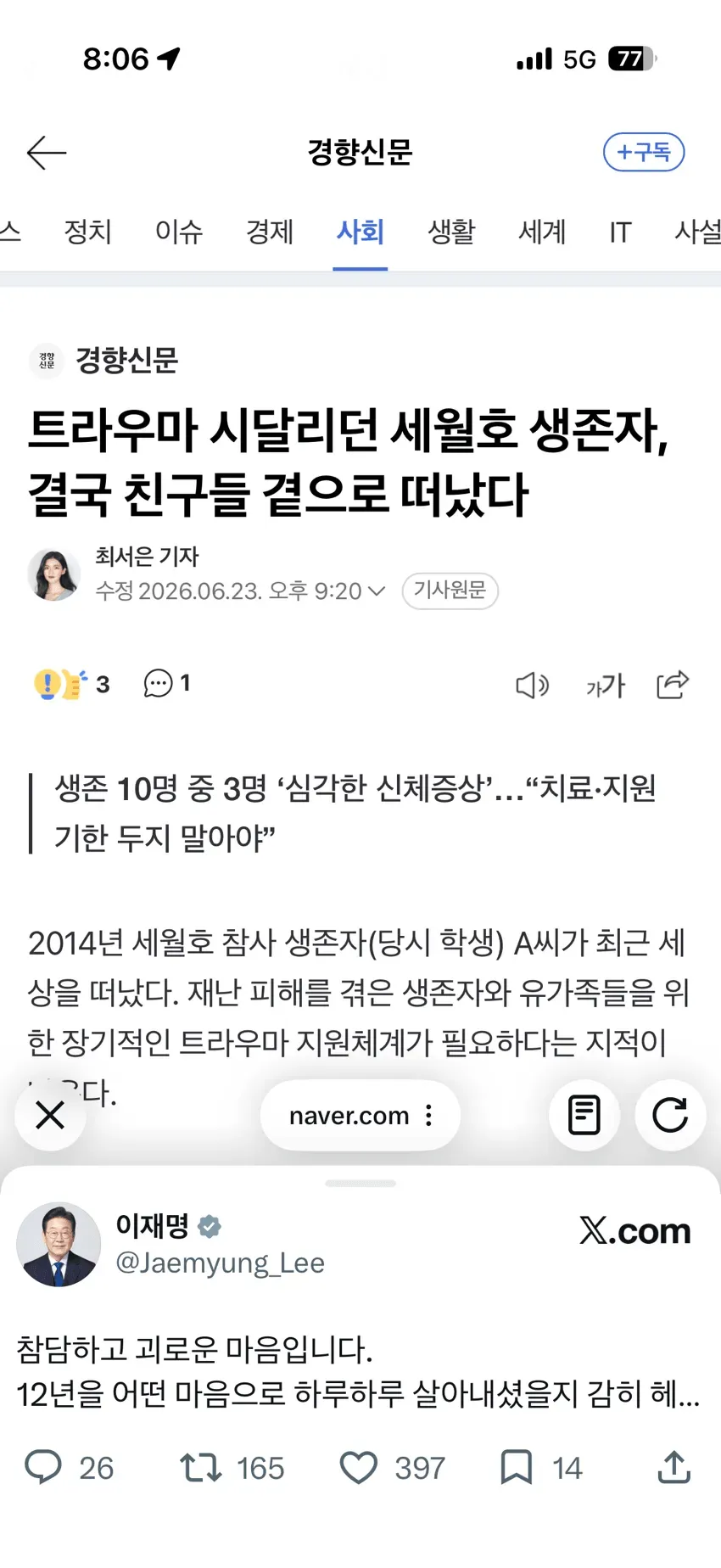The image size is (721, 1568).
Task: Open the 생활 tab
Action: [451, 232]
